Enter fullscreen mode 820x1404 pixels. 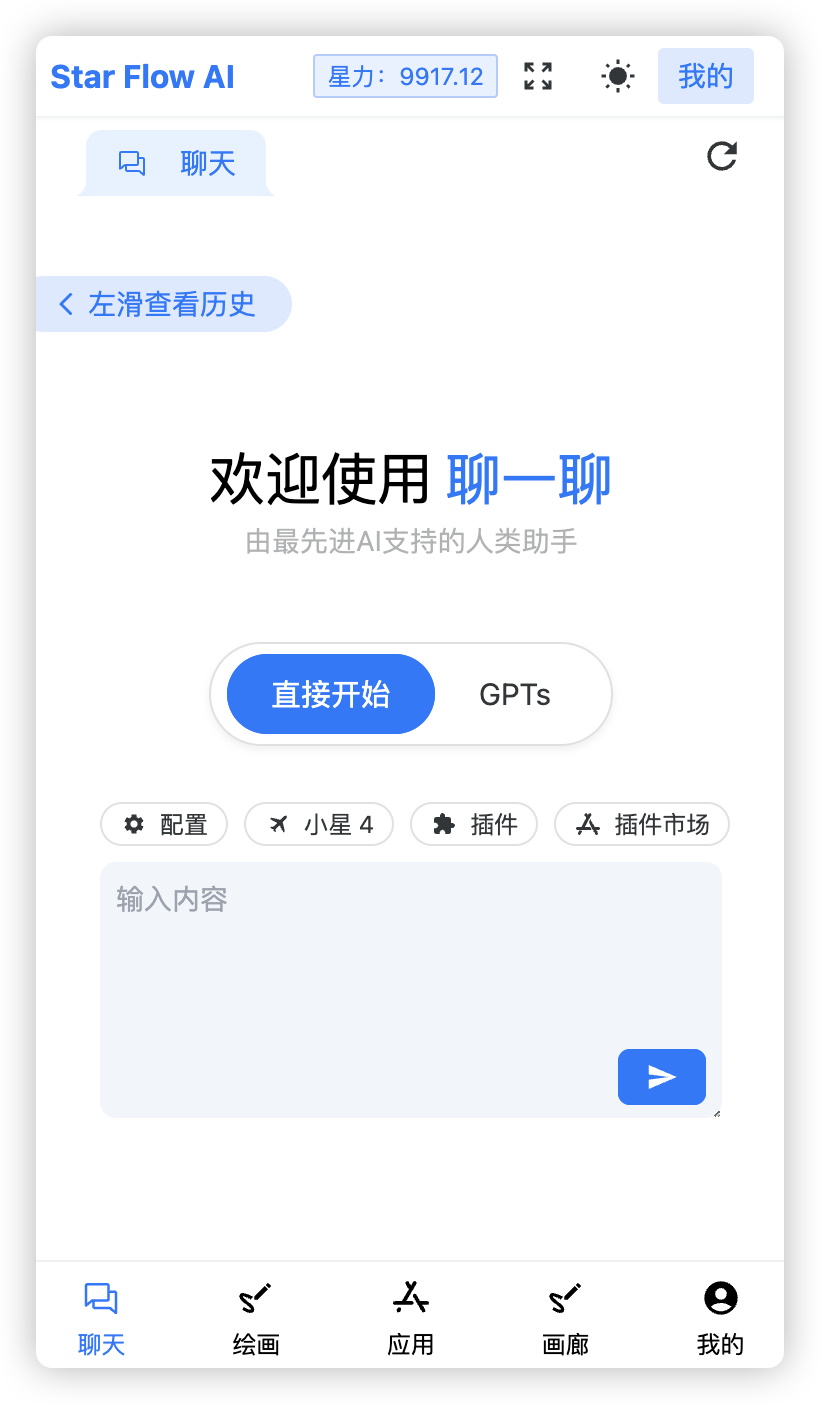click(538, 76)
